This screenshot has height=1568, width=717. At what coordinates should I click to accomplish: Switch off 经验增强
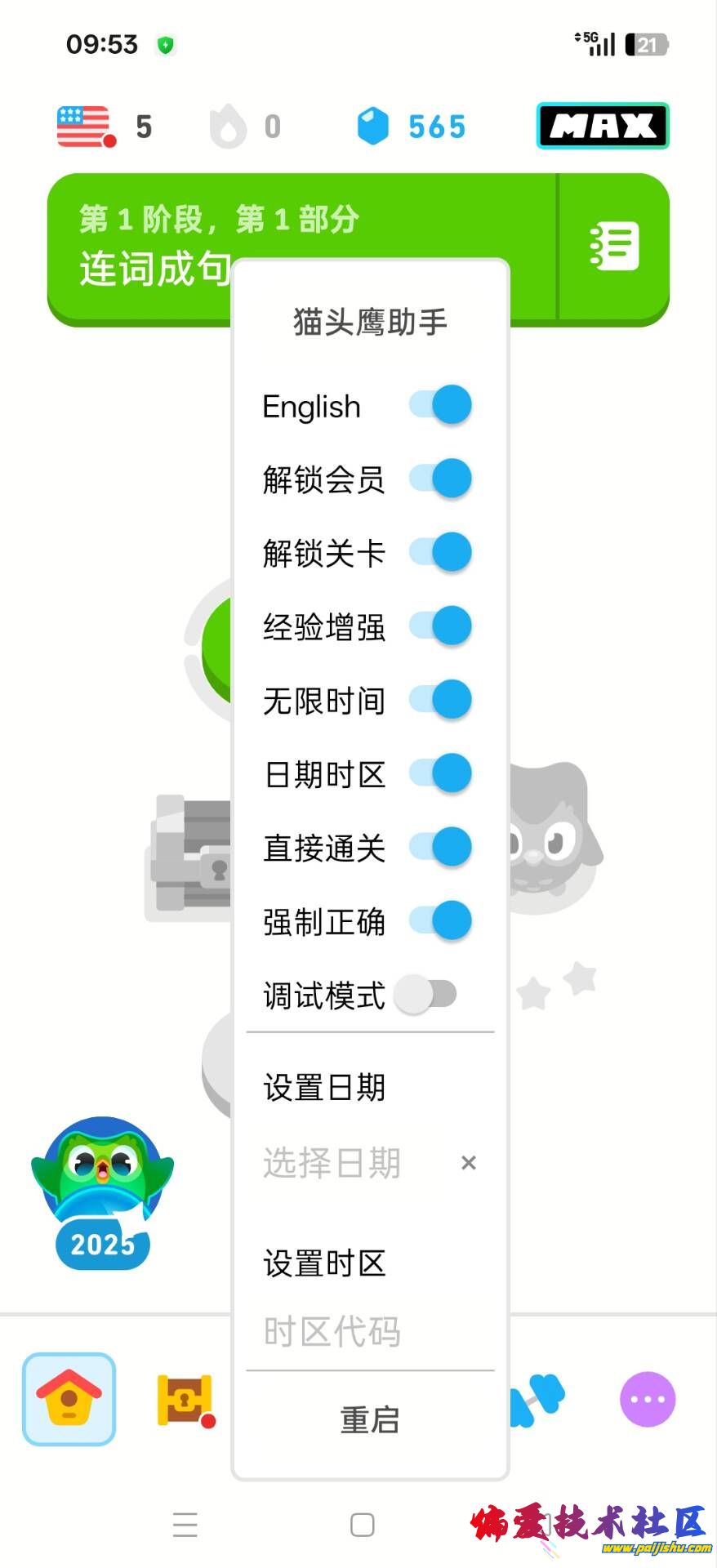441,626
